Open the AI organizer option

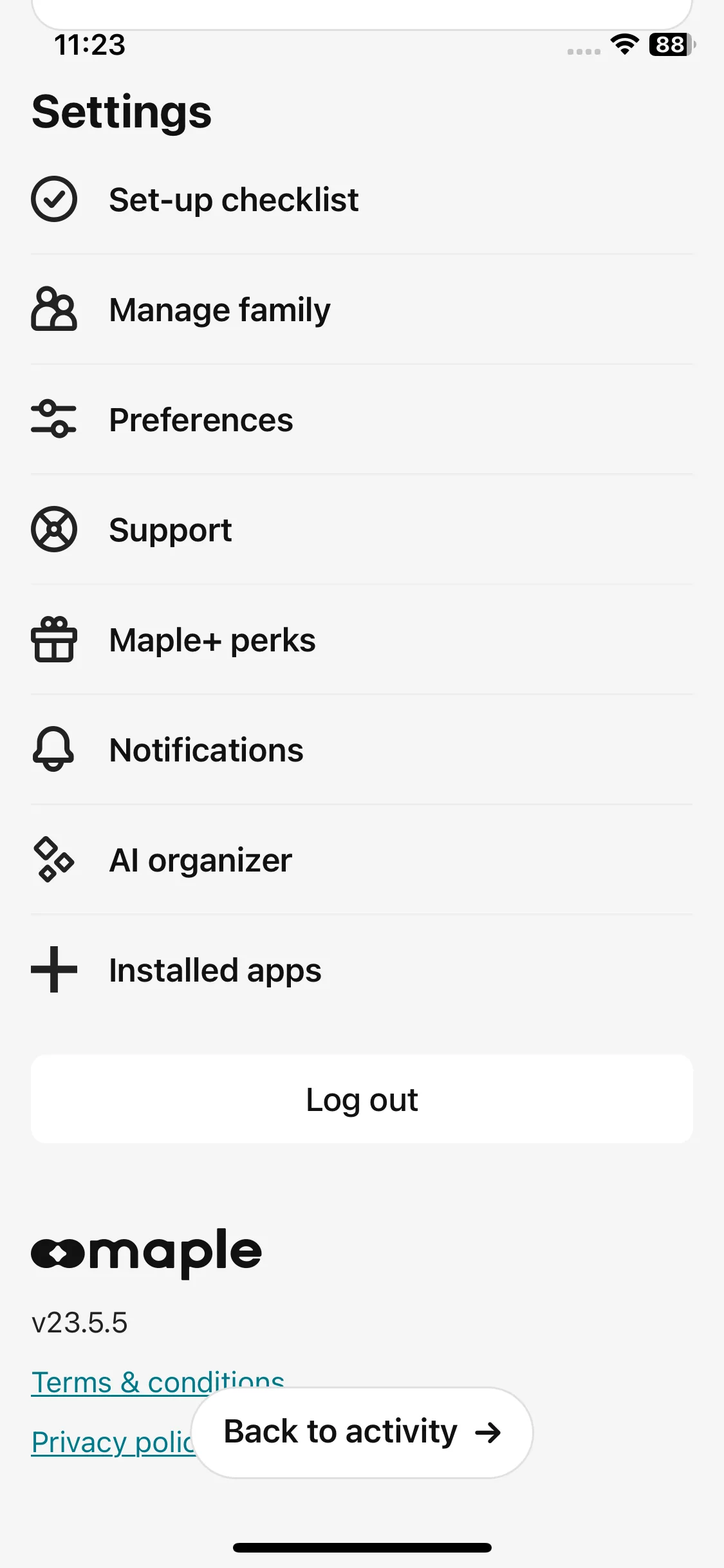200,860
